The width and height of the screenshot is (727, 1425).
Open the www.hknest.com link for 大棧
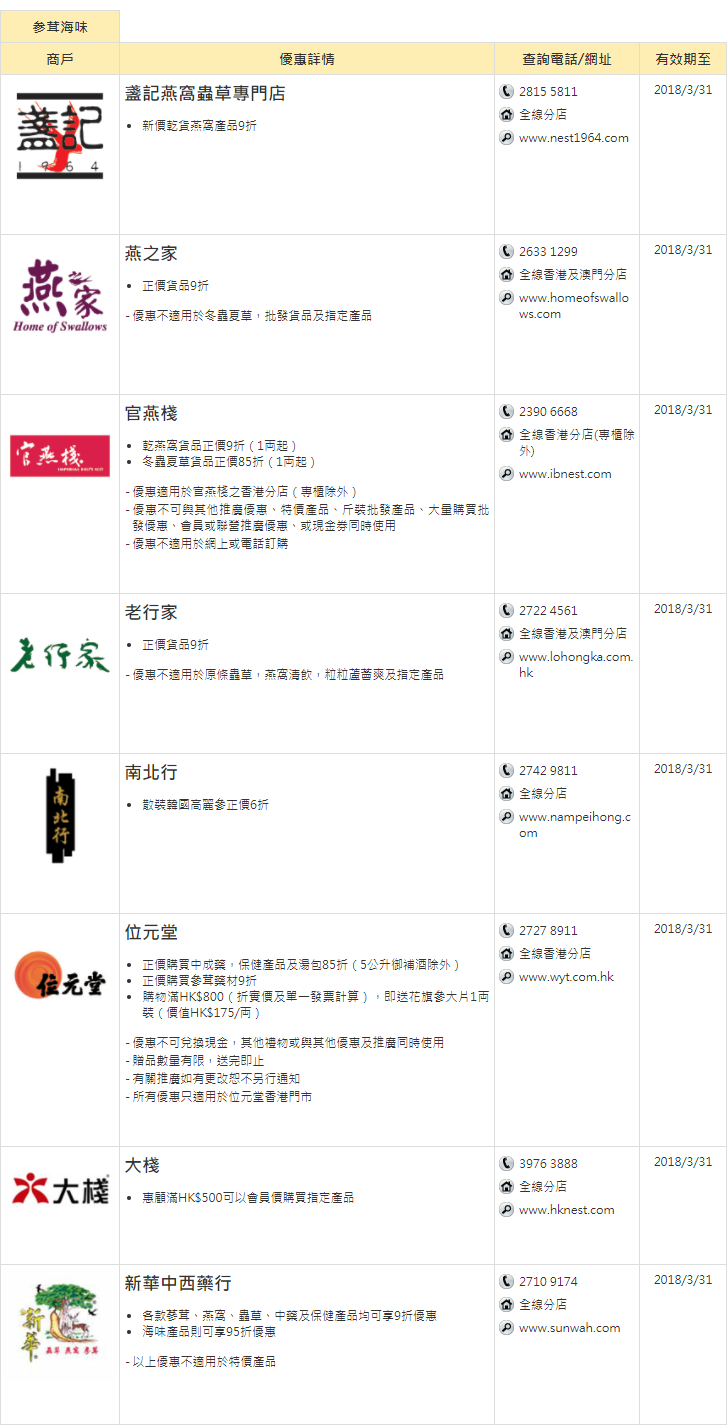[566, 1210]
